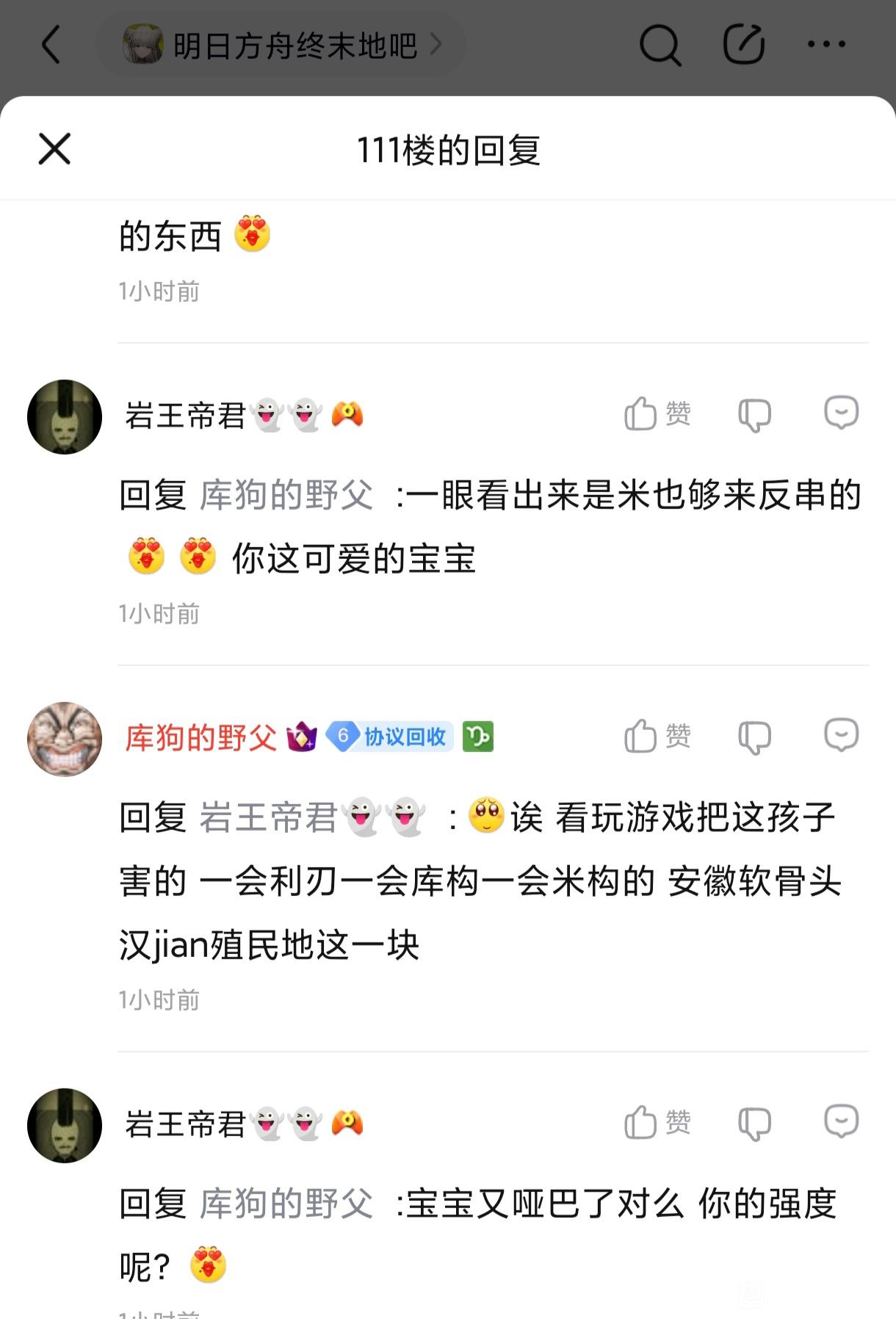This screenshot has height=1319, width=896.
Task: Dislike 岩王帝君's reply about 反串
Action: pyautogui.click(x=754, y=415)
